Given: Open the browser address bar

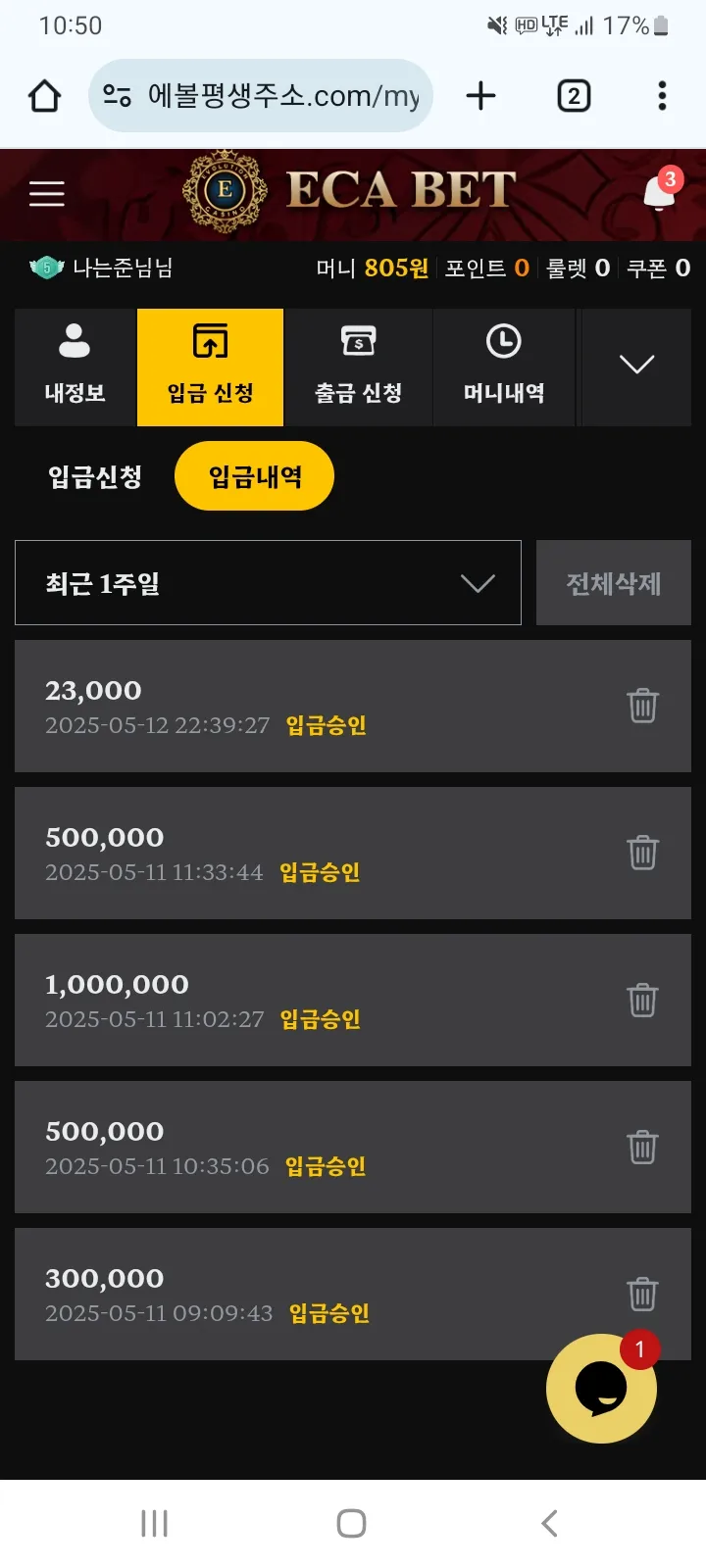Looking at the screenshot, I should pos(261,96).
